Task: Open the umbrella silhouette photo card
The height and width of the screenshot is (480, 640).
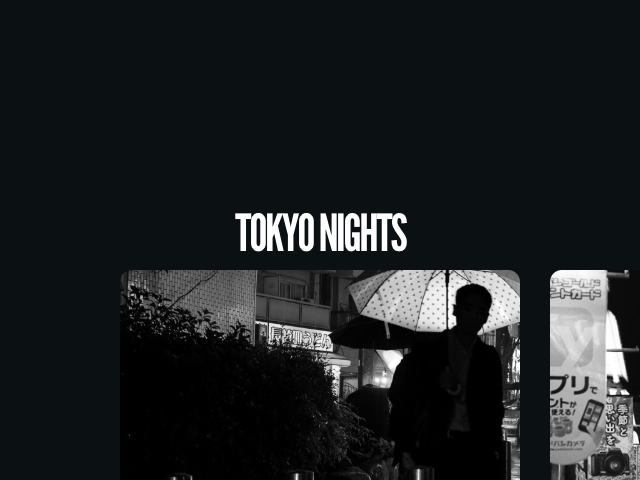Action: (x=320, y=375)
